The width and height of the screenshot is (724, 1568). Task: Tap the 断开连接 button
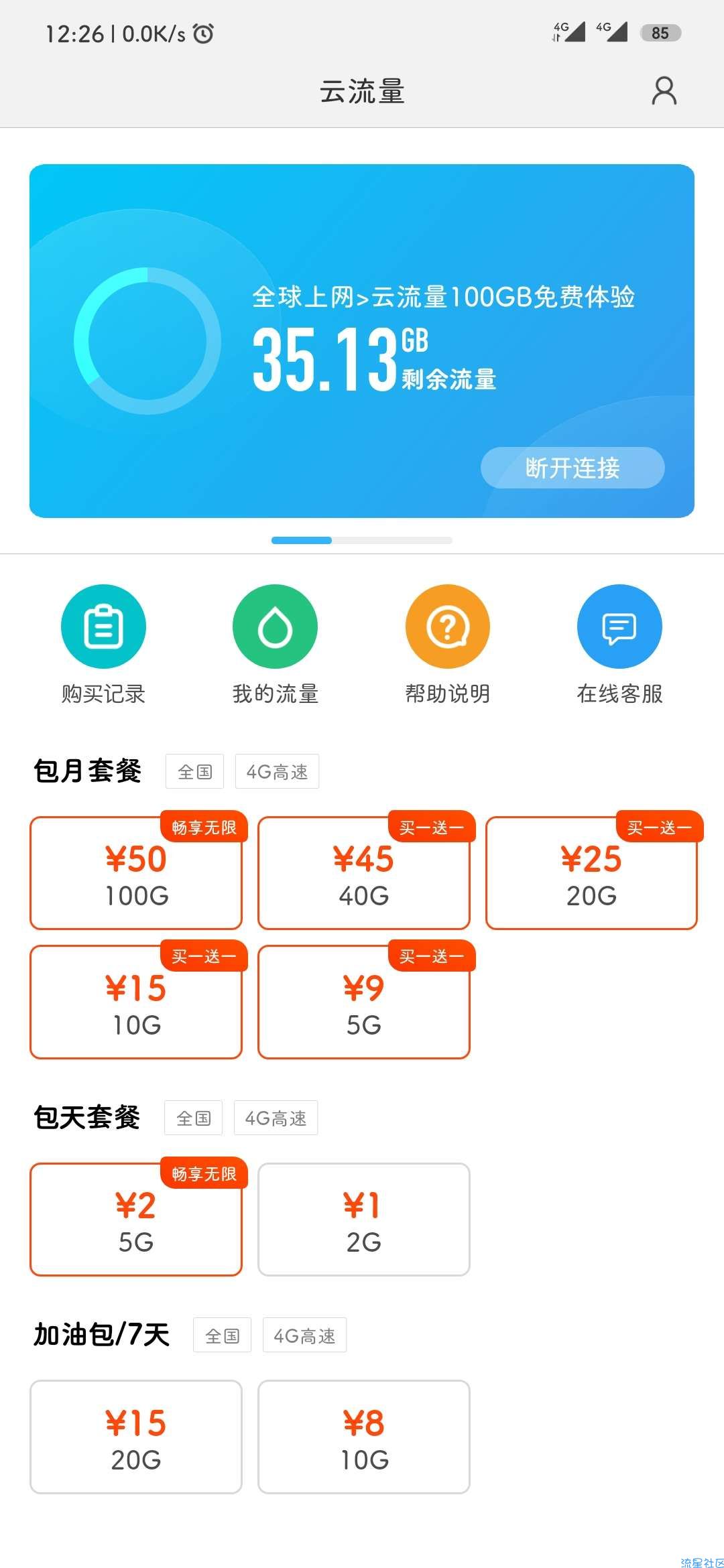pyautogui.click(x=572, y=468)
